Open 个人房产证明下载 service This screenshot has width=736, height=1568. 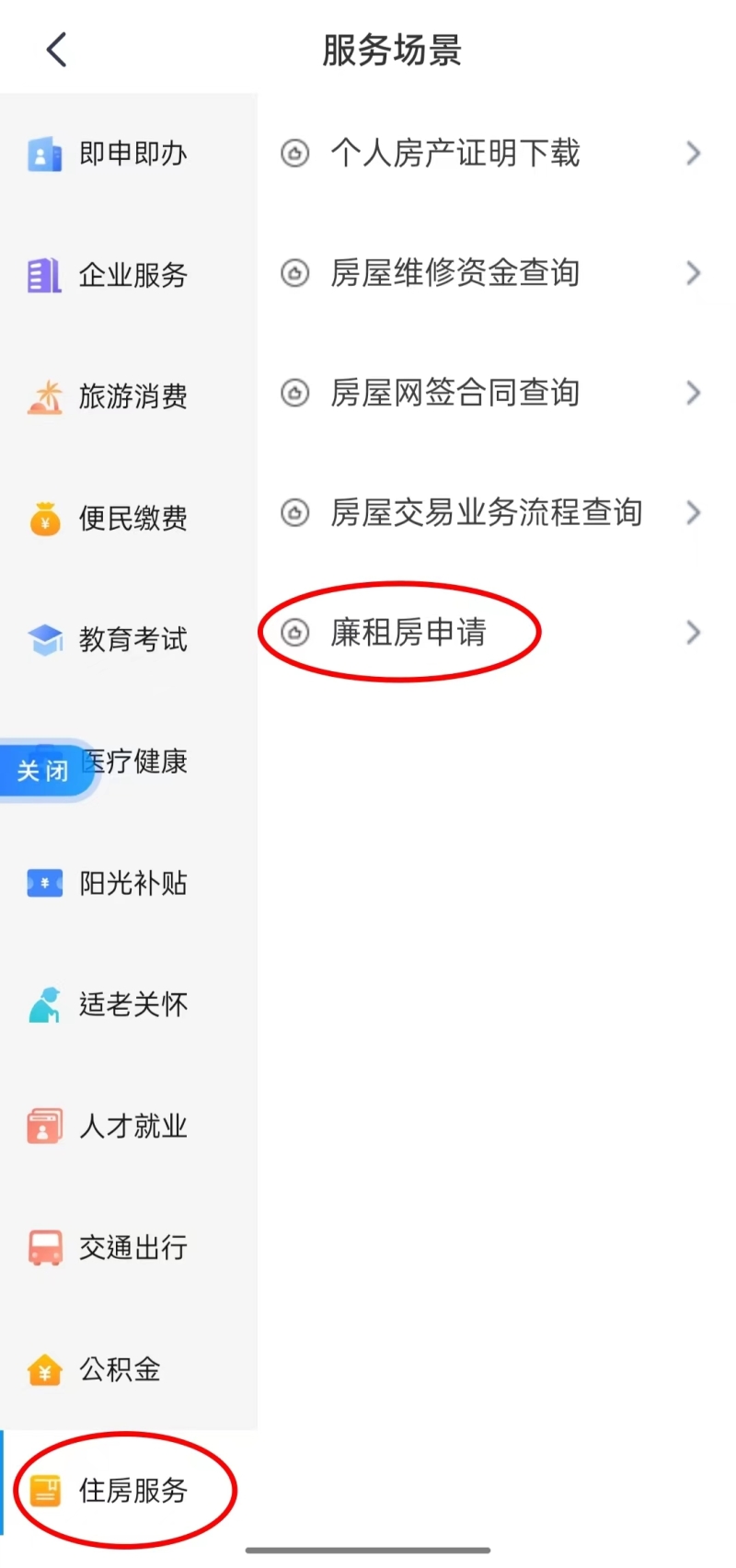tap(497, 154)
